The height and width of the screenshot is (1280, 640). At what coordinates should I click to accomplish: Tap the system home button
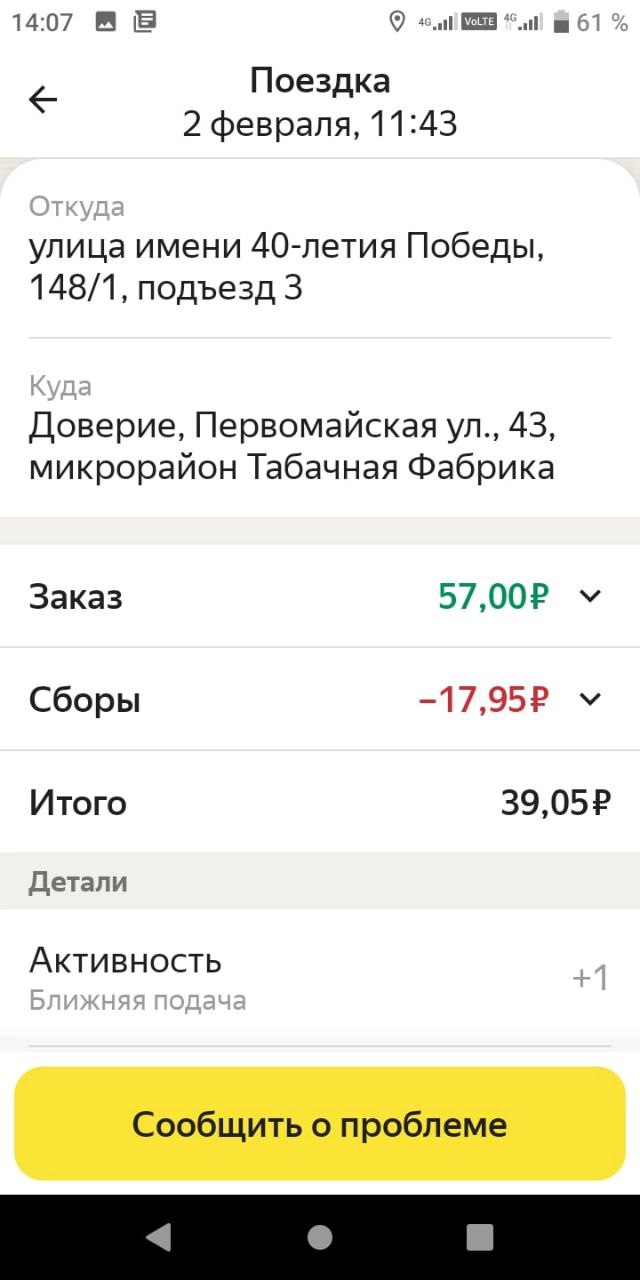pos(320,1237)
